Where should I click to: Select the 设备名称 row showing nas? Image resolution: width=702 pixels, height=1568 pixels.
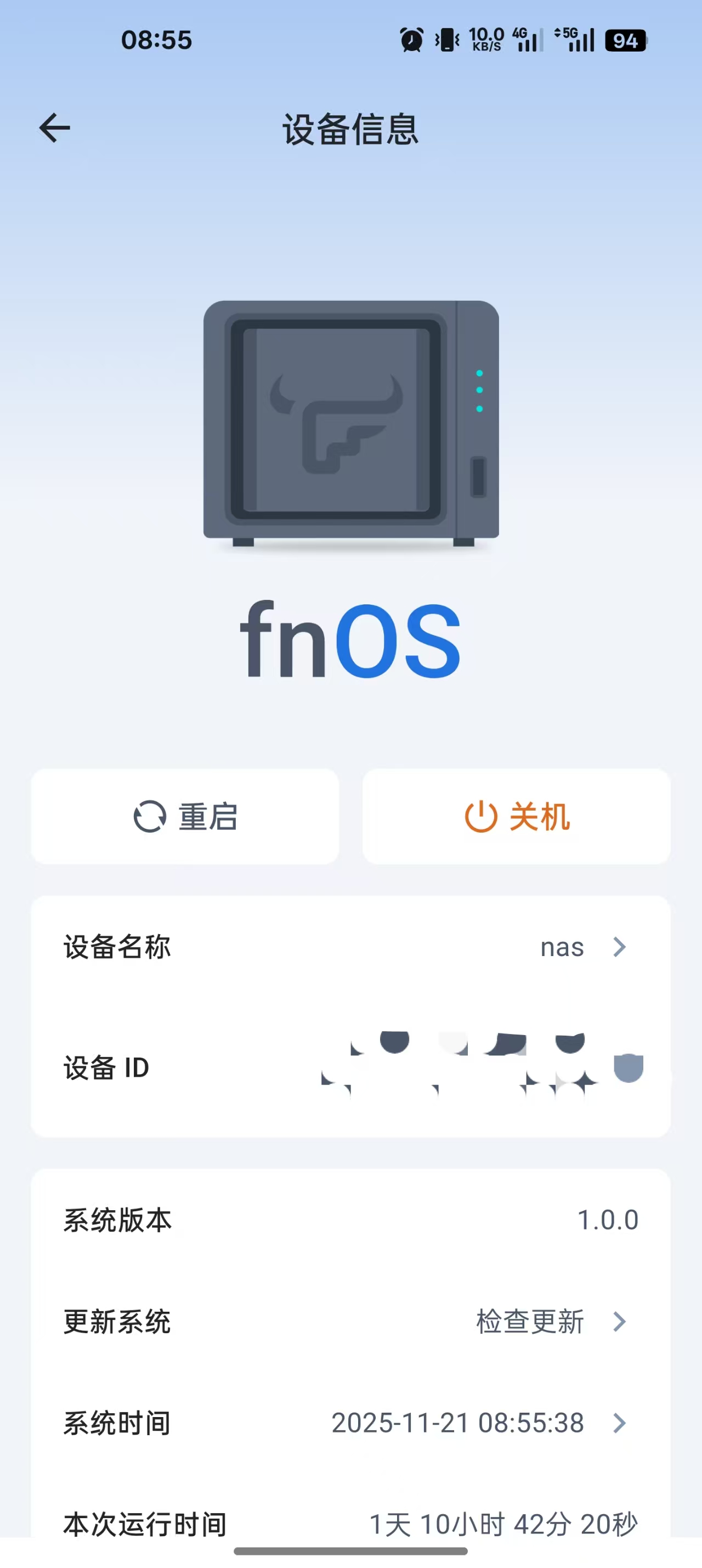(351, 947)
